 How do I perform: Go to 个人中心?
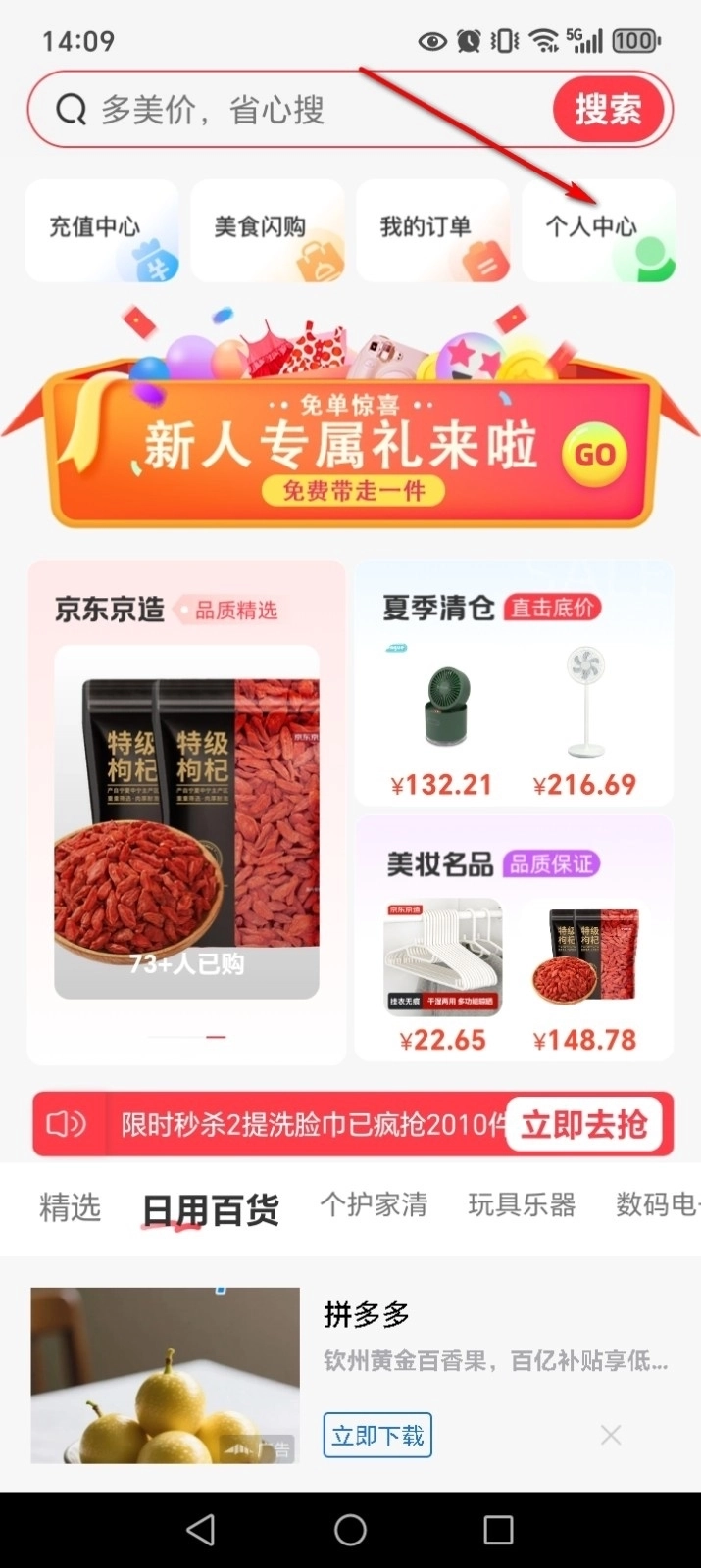click(598, 229)
